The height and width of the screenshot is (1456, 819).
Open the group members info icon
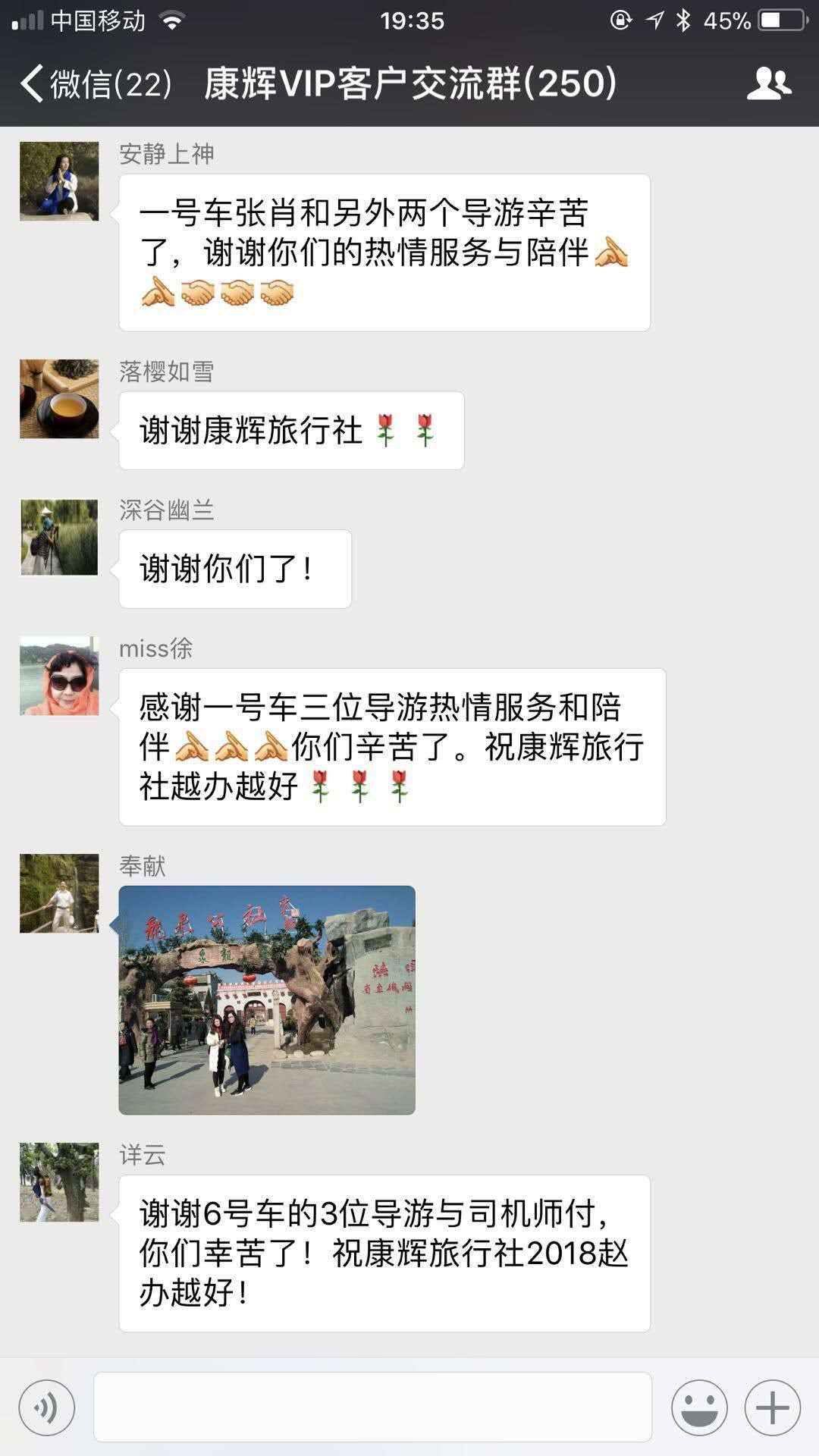768,83
